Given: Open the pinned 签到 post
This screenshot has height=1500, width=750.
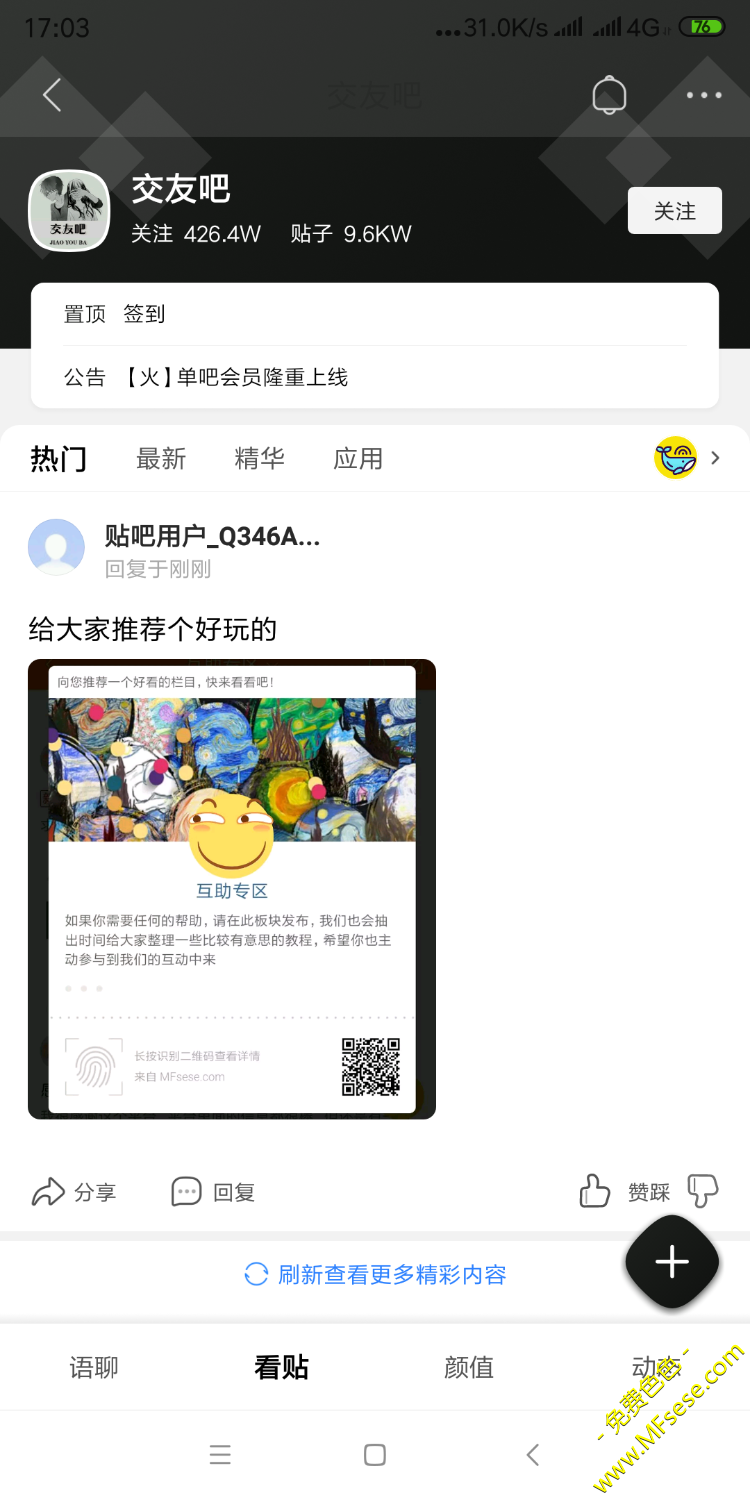Looking at the screenshot, I should pos(144,314).
